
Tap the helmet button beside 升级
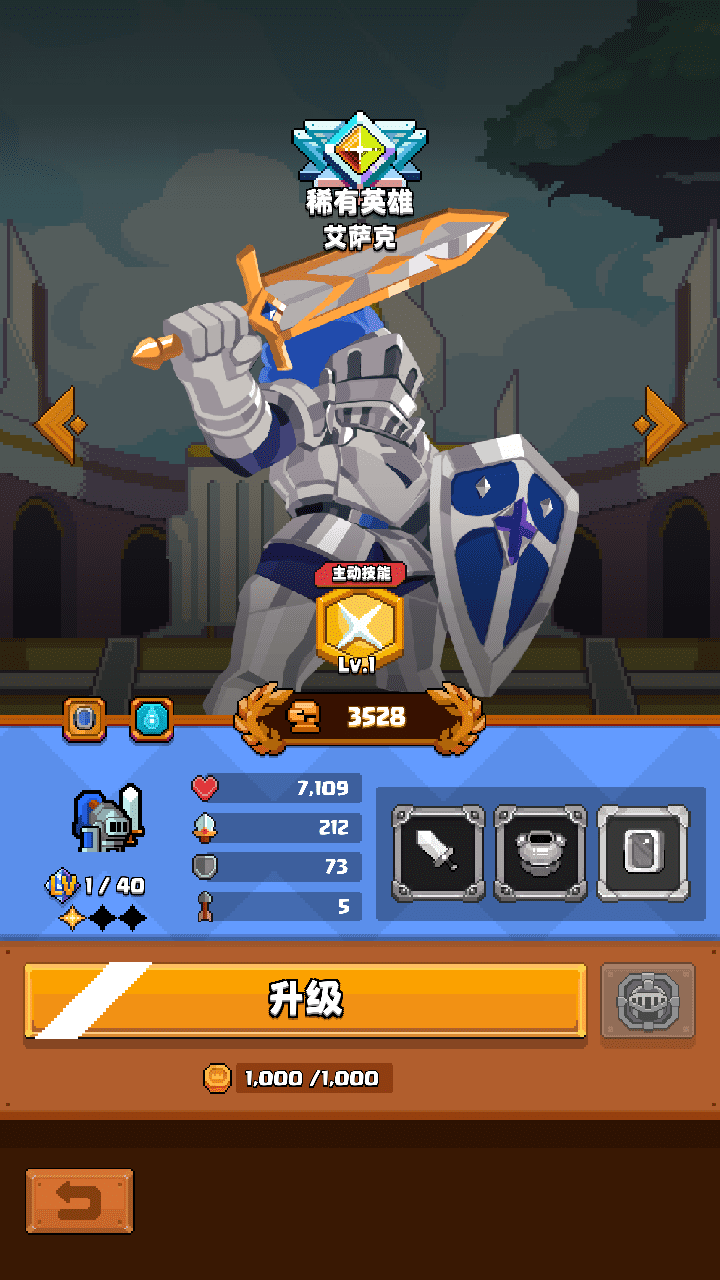point(647,1000)
